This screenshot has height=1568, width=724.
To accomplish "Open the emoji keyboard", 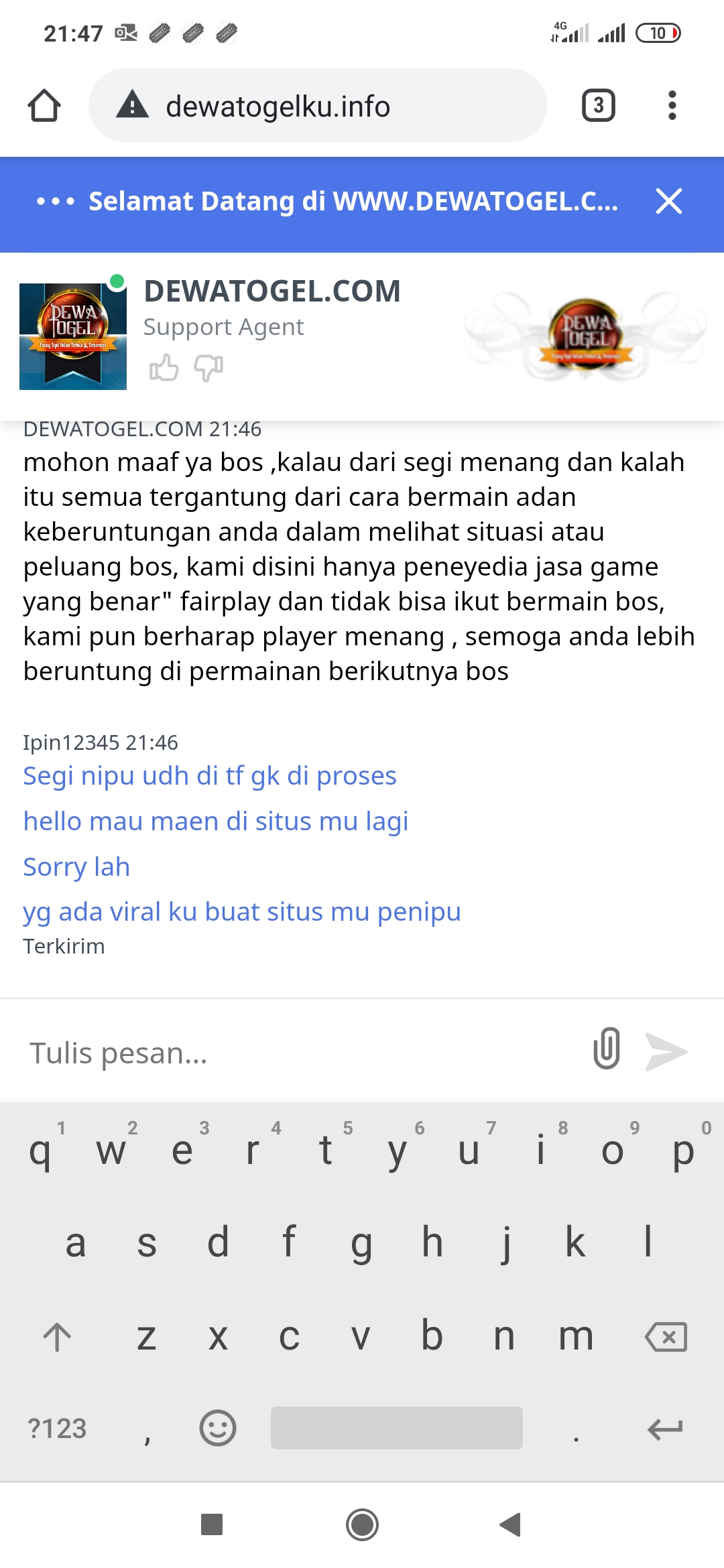I will click(218, 1428).
